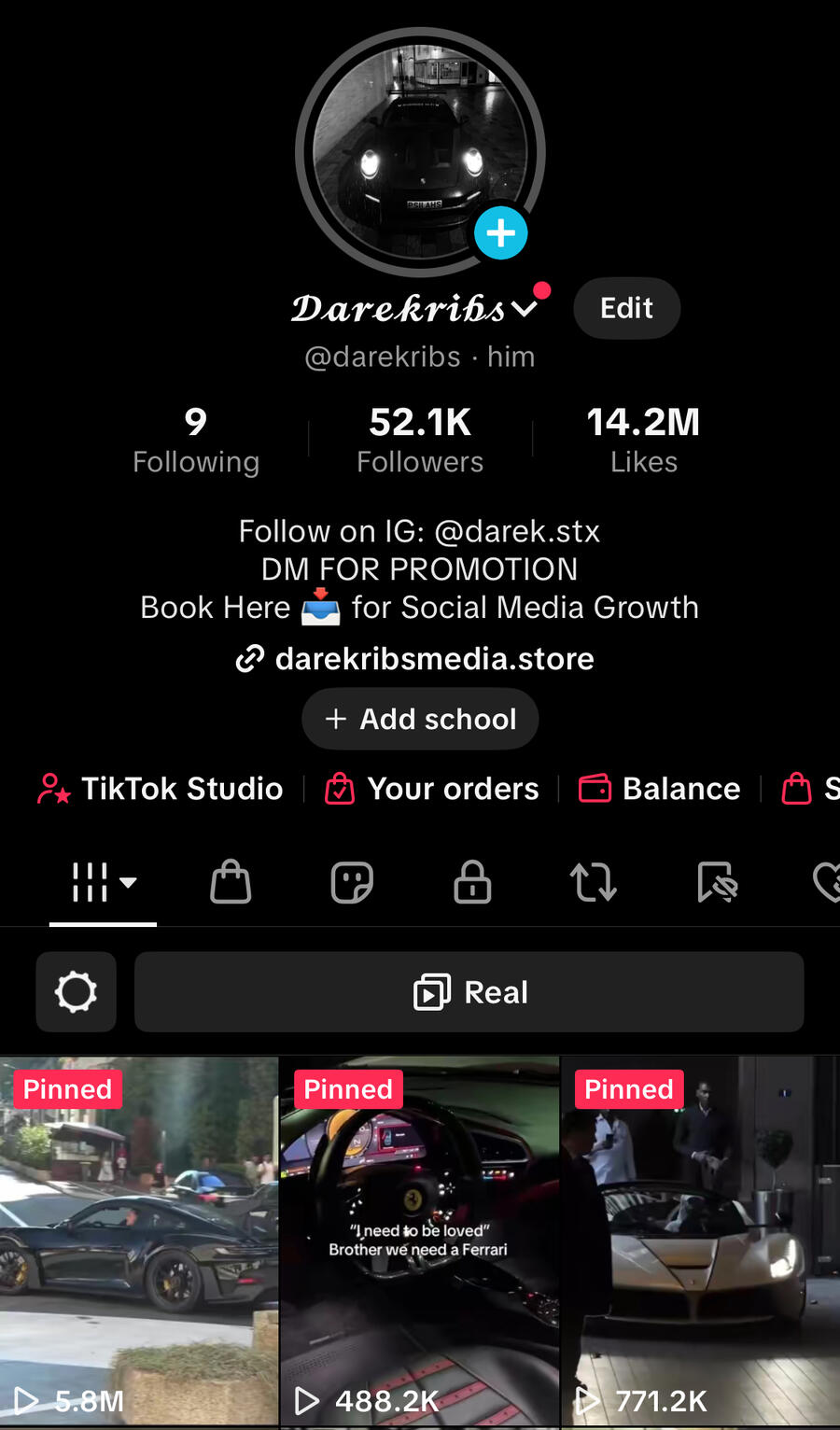Tap the Add school button
Viewport: 840px width, 1430px height.
click(420, 719)
